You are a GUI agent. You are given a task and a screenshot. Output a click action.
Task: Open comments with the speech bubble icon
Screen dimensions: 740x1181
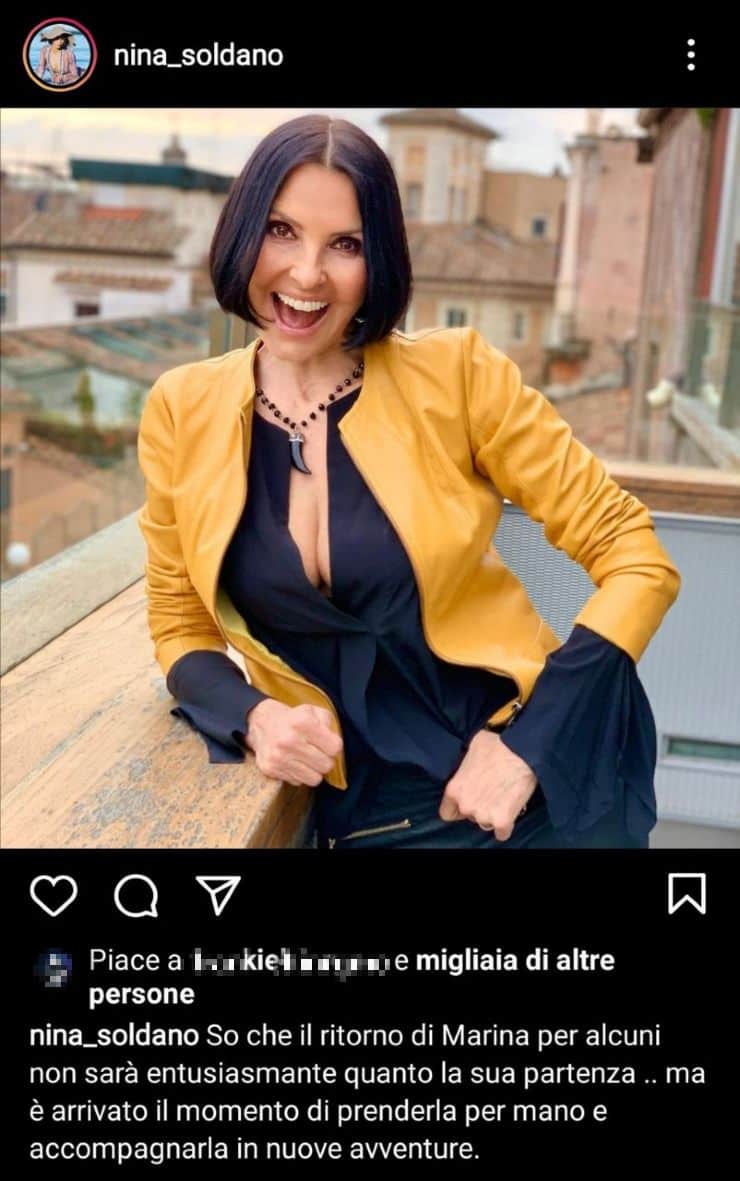[x=136, y=895]
